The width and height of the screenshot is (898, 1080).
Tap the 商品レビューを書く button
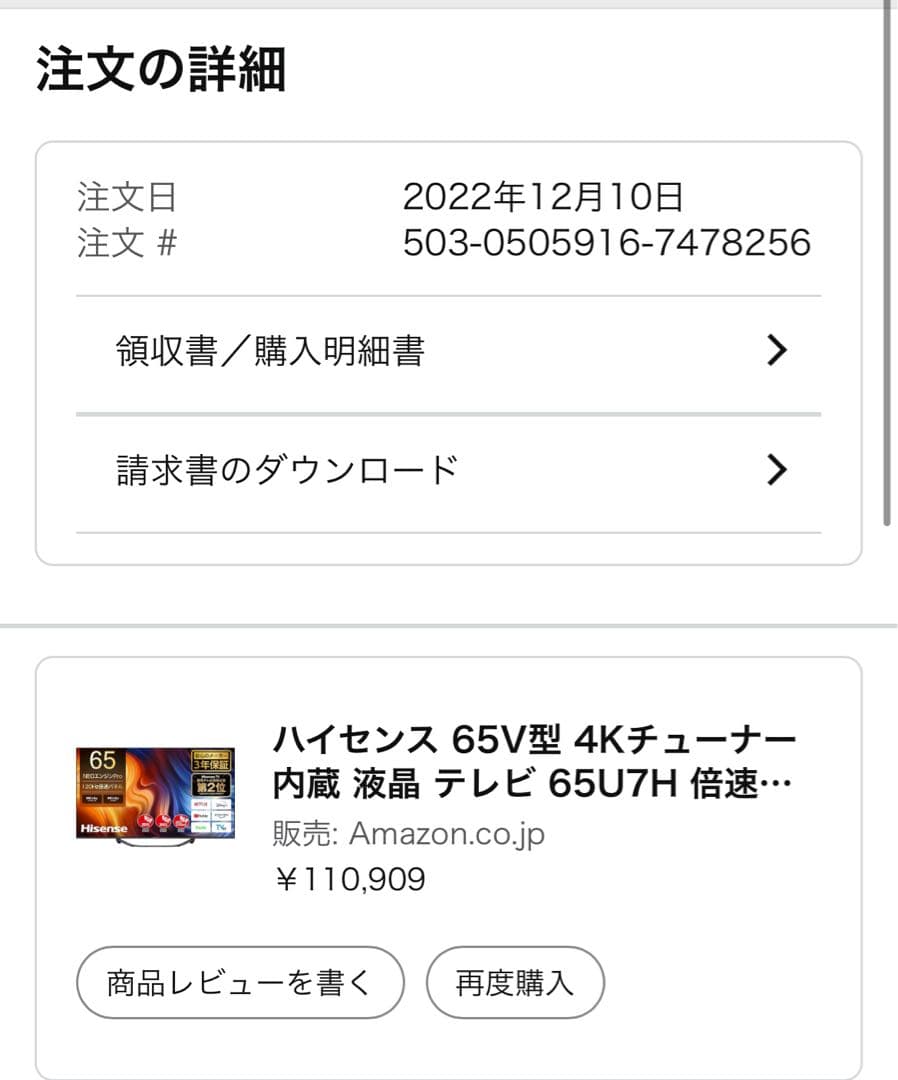pos(240,981)
